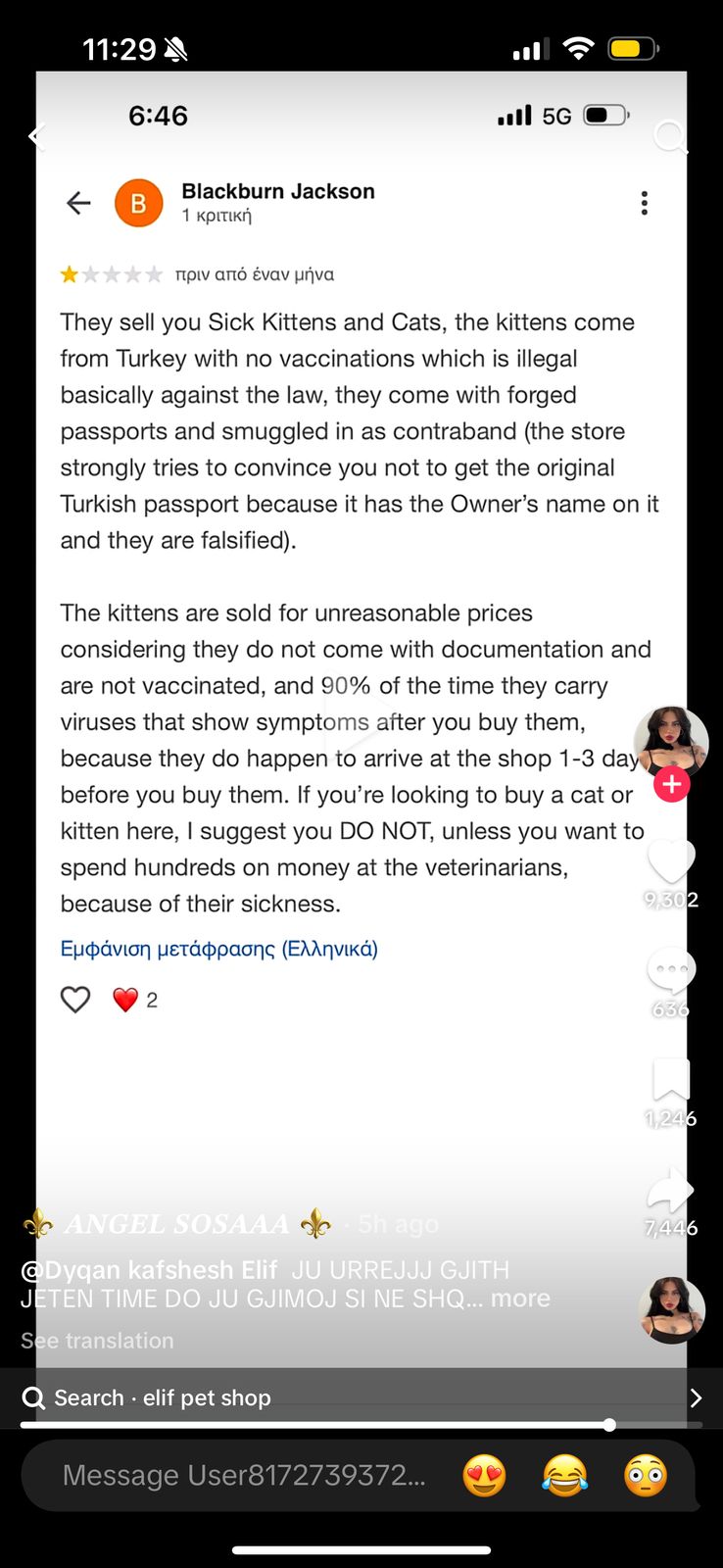Screen dimensions: 723x1568
Task: Send the laughing tears emoji
Action: (x=564, y=1475)
